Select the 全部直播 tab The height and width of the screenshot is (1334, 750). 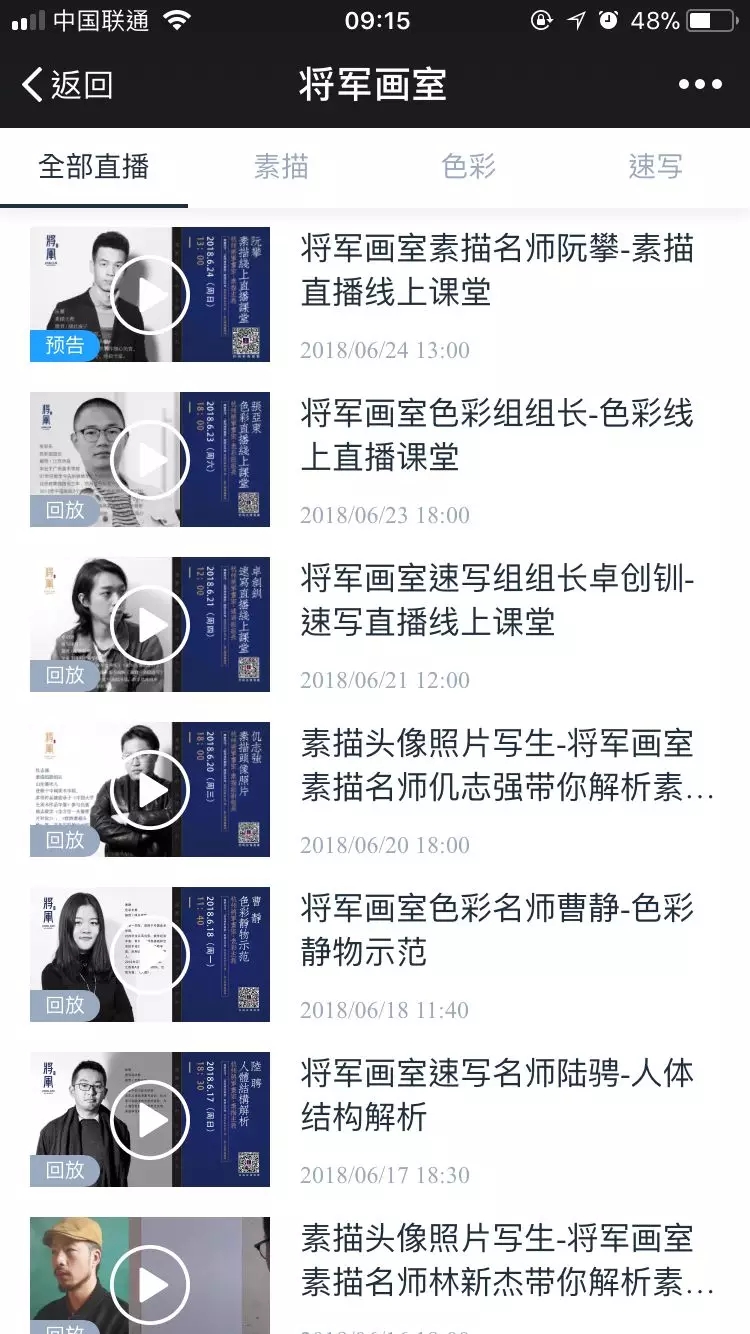pos(94,167)
